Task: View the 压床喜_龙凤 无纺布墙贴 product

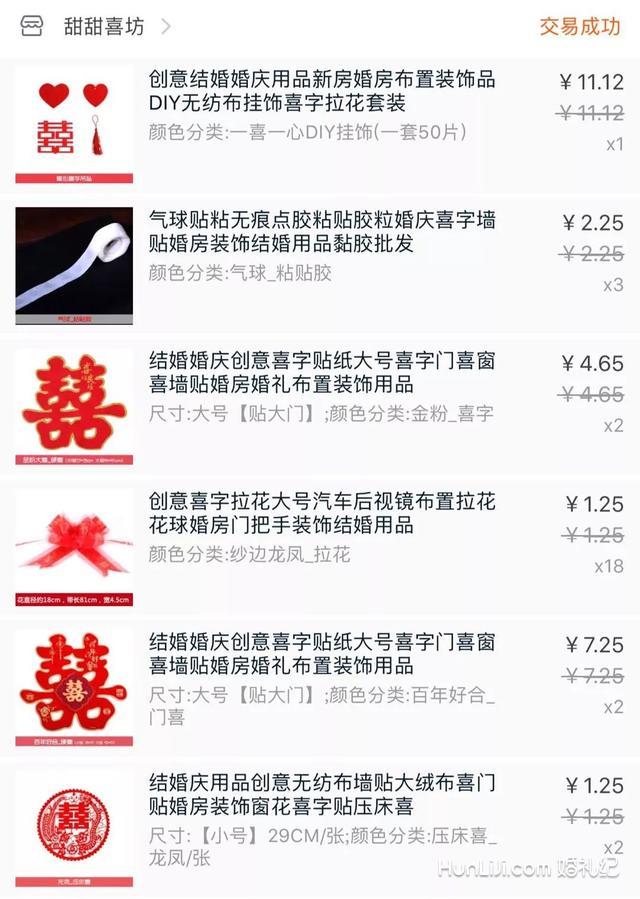Action: tap(322, 795)
